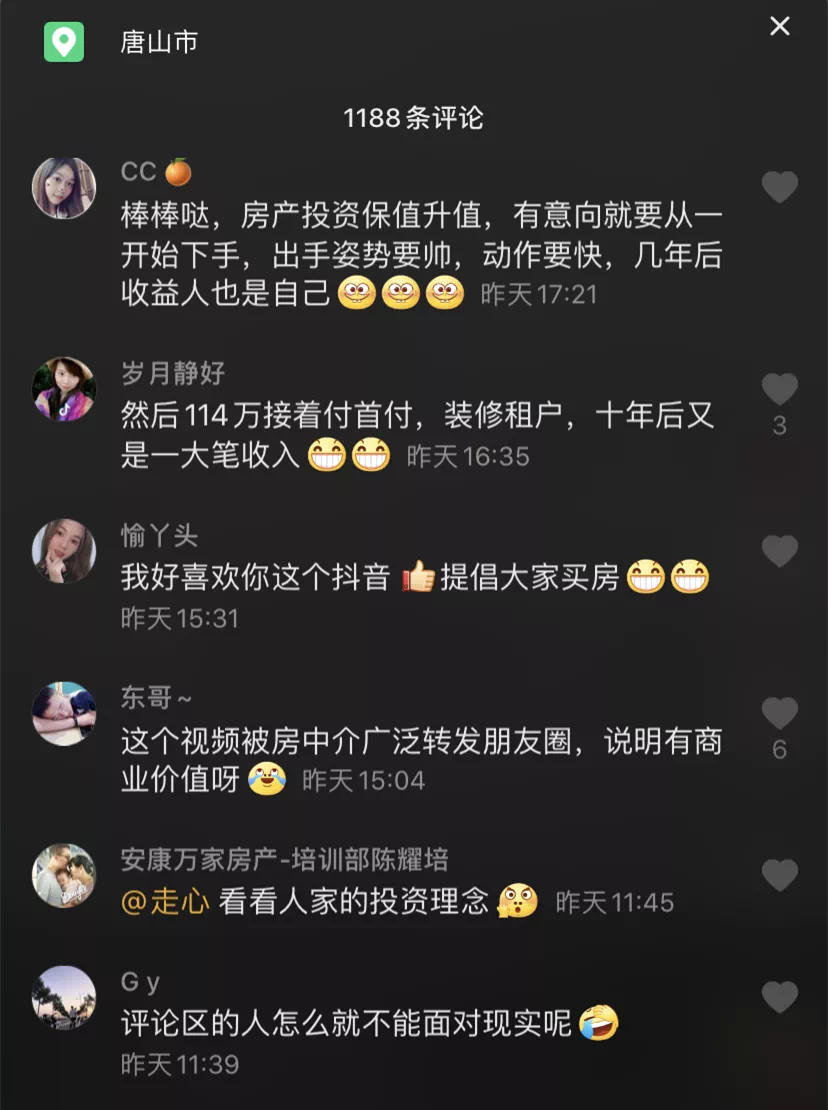Like the comment by CC
The height and width of the screenshot is (1110, 828).
[779, 187]
